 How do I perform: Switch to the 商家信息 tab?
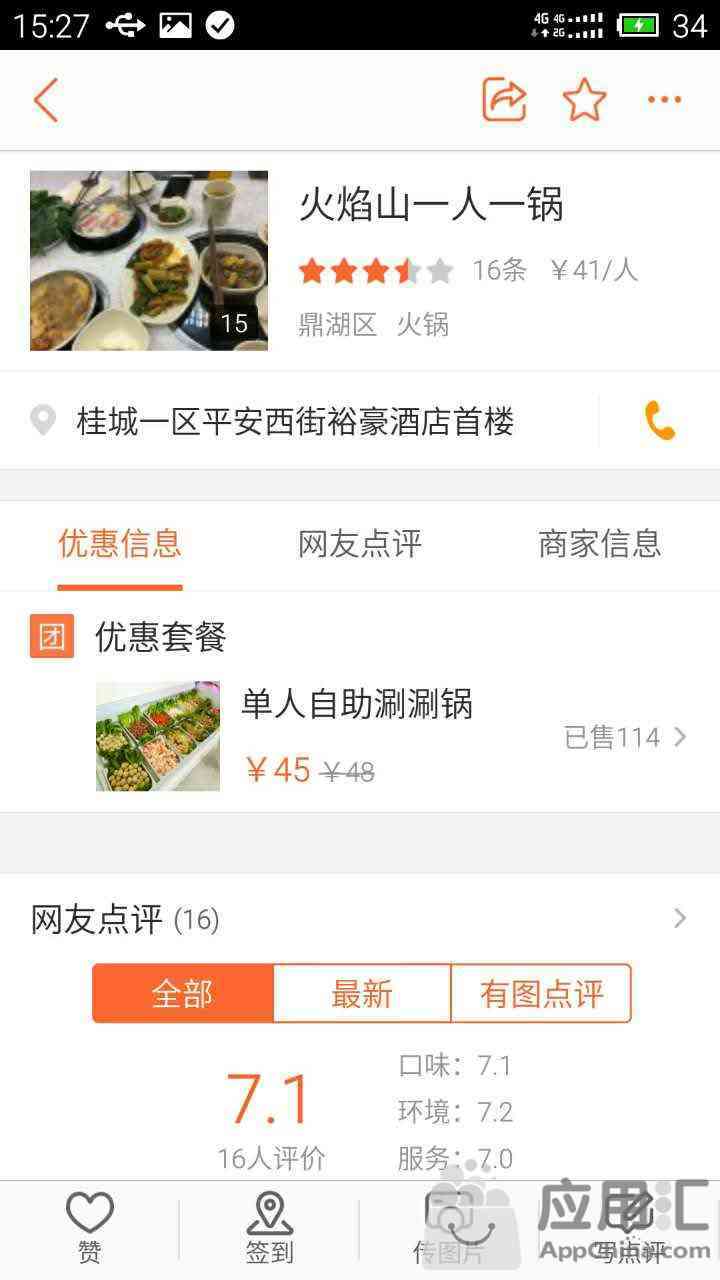pos(600,544)
